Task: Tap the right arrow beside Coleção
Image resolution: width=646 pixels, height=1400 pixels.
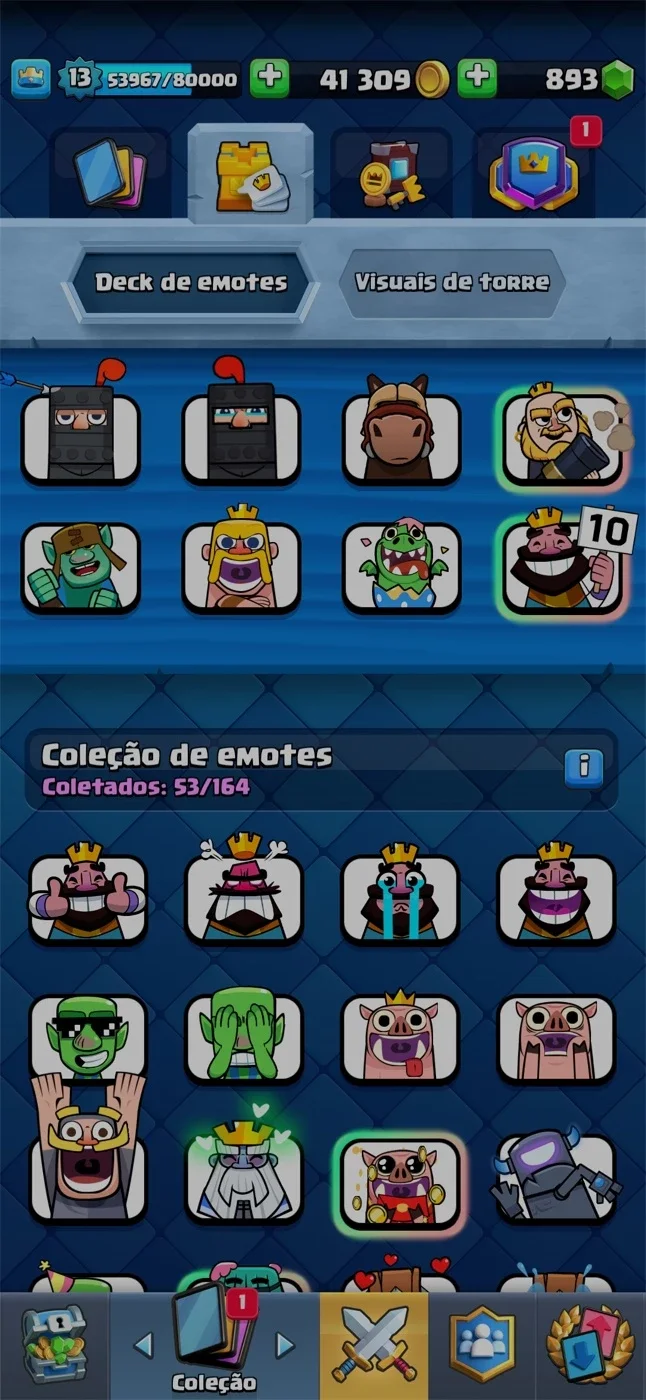Action: click(x=285, y=1344)
